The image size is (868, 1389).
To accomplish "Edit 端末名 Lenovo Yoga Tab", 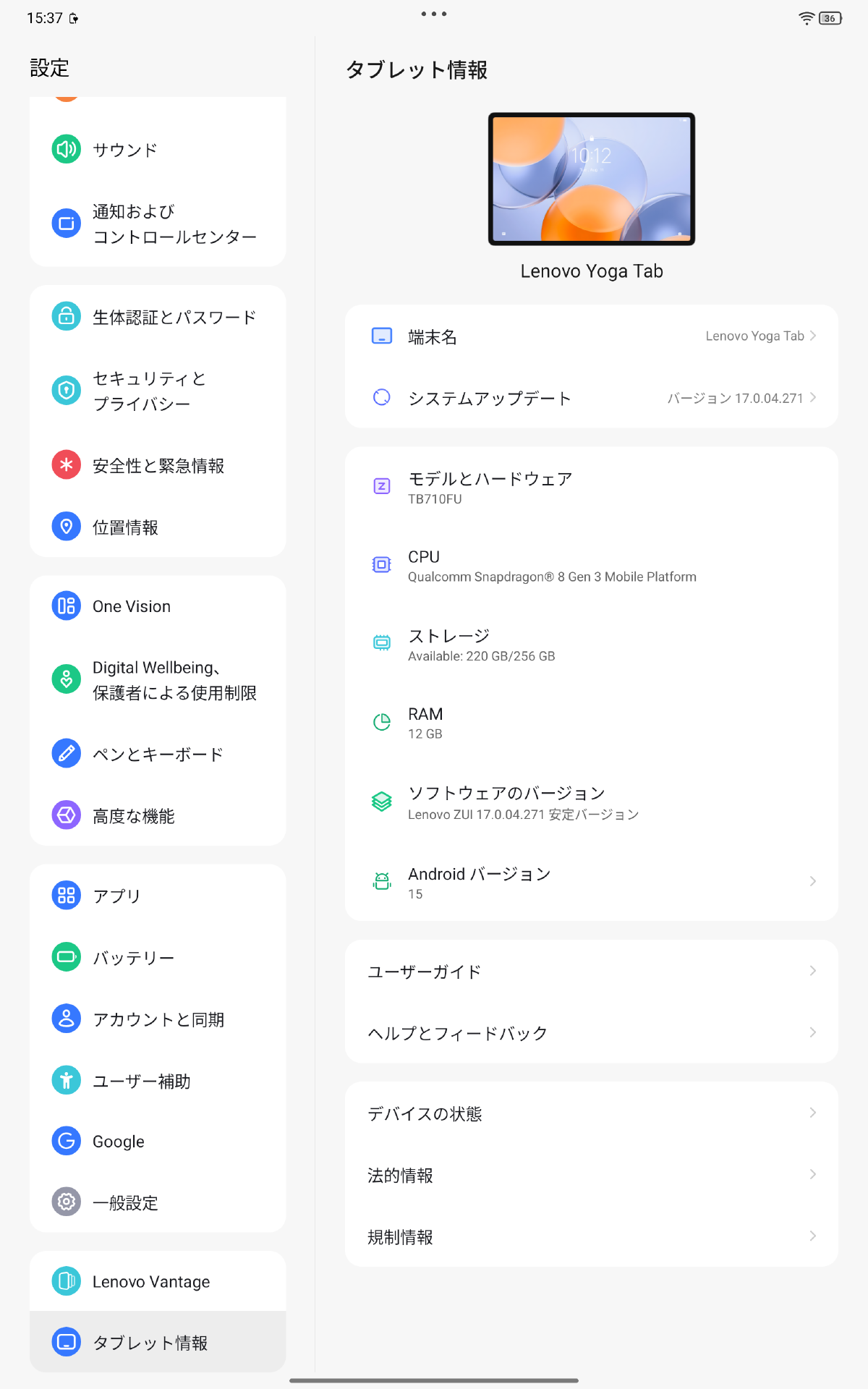I will point(592,336).
